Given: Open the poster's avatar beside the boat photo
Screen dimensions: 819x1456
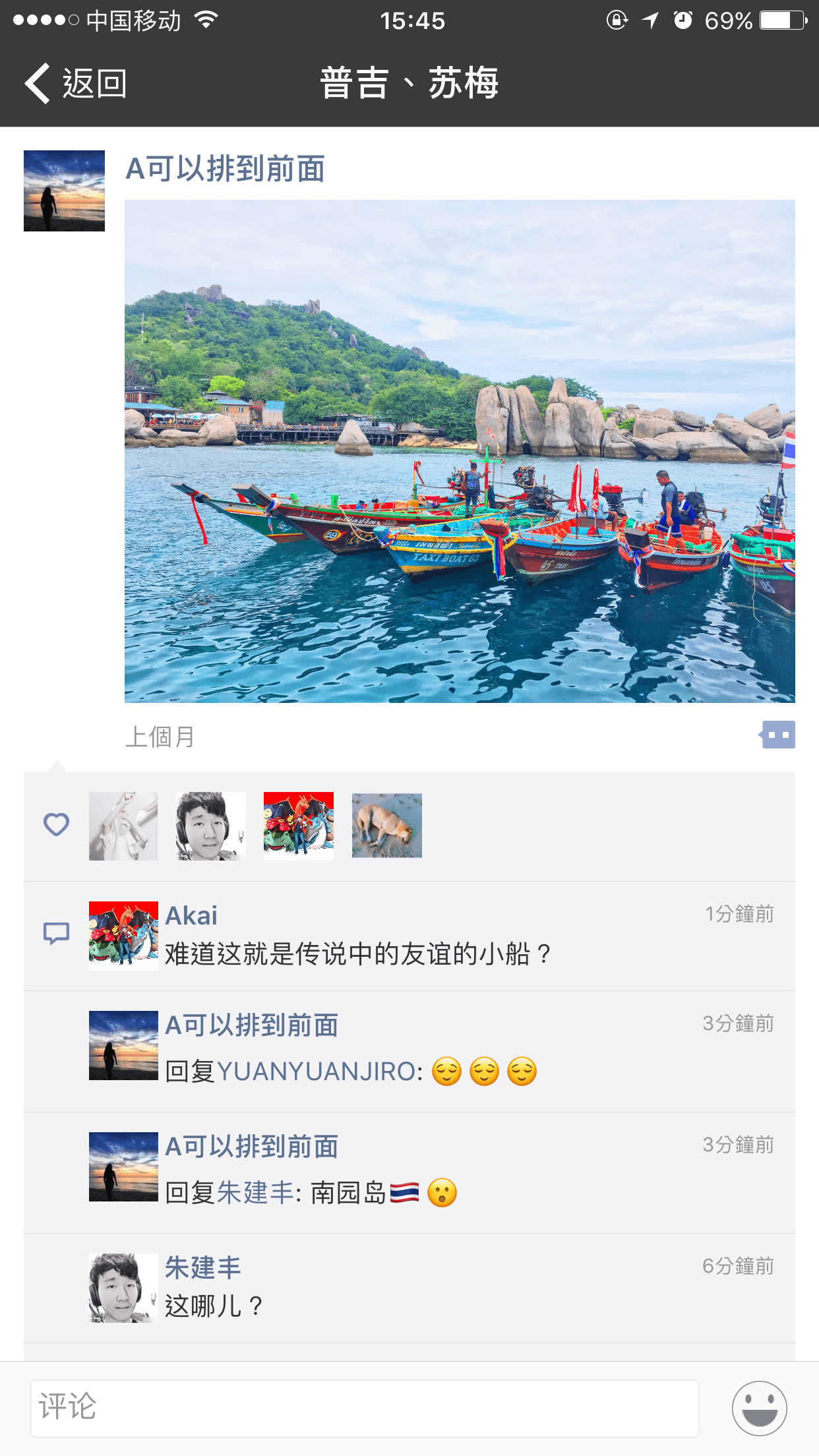Looking at the screenshot, I should click(64, 191).
